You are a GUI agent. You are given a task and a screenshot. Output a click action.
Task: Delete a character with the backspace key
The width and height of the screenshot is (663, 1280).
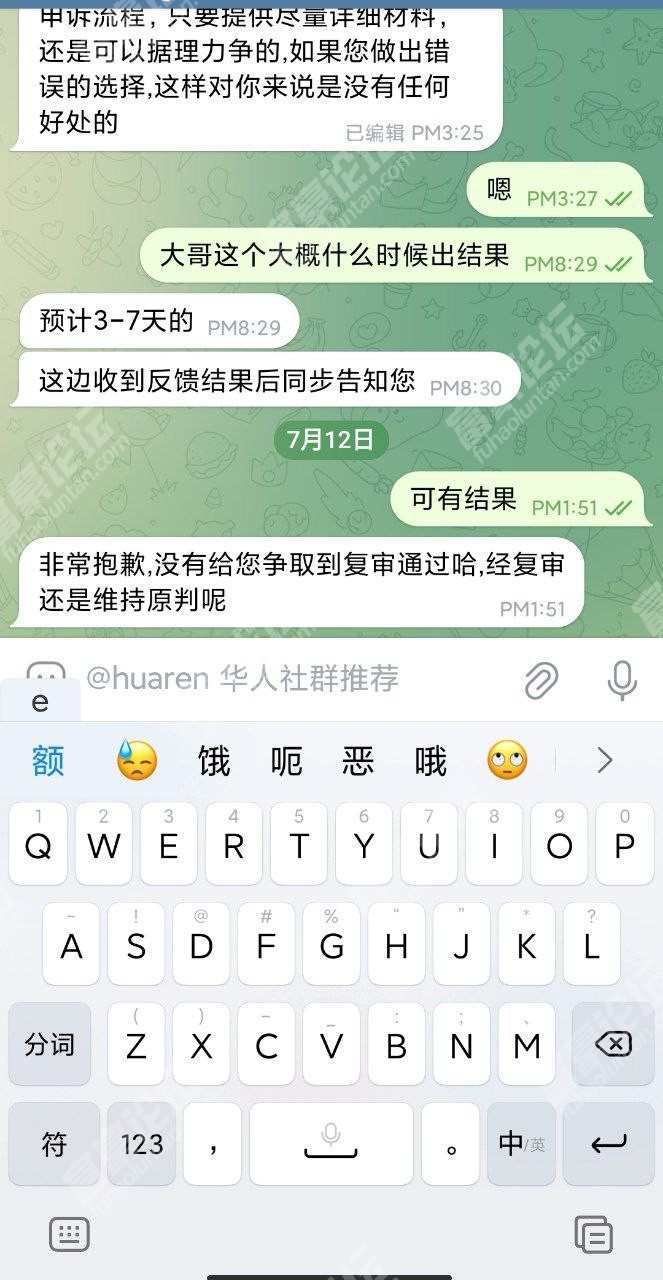click(x=612, y=1045)
